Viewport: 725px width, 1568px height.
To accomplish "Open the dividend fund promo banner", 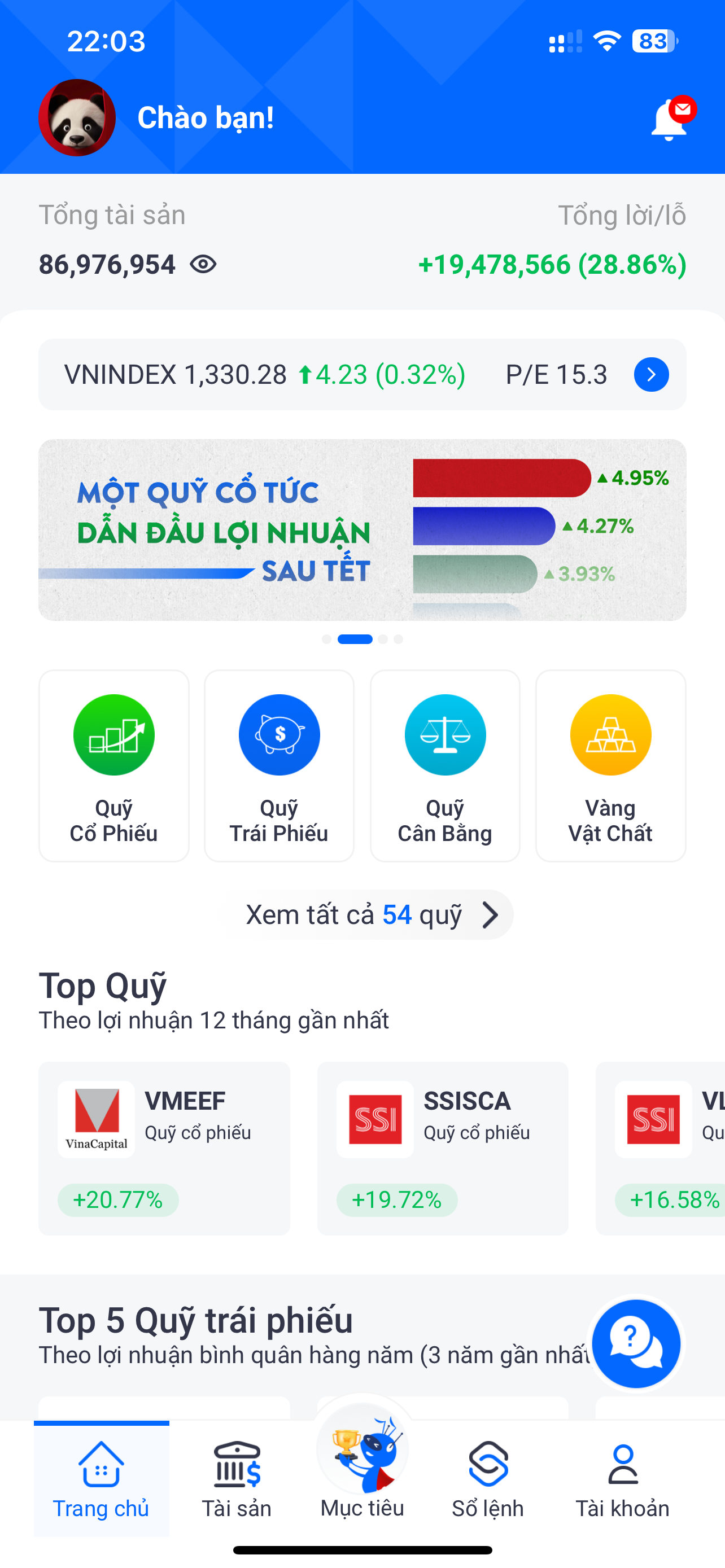I will tap(362, 529).
